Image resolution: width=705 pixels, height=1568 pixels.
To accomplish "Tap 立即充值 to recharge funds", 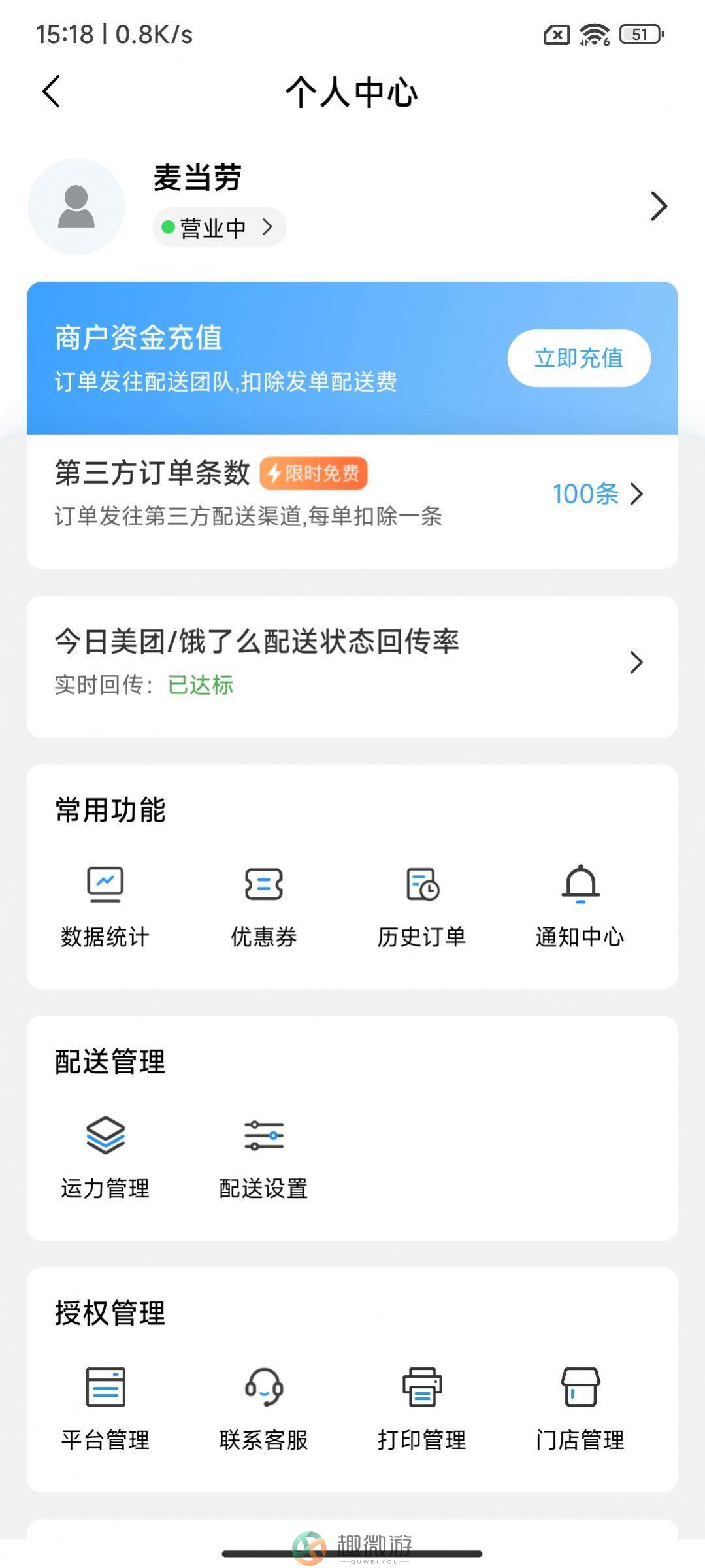I will 579,358.
